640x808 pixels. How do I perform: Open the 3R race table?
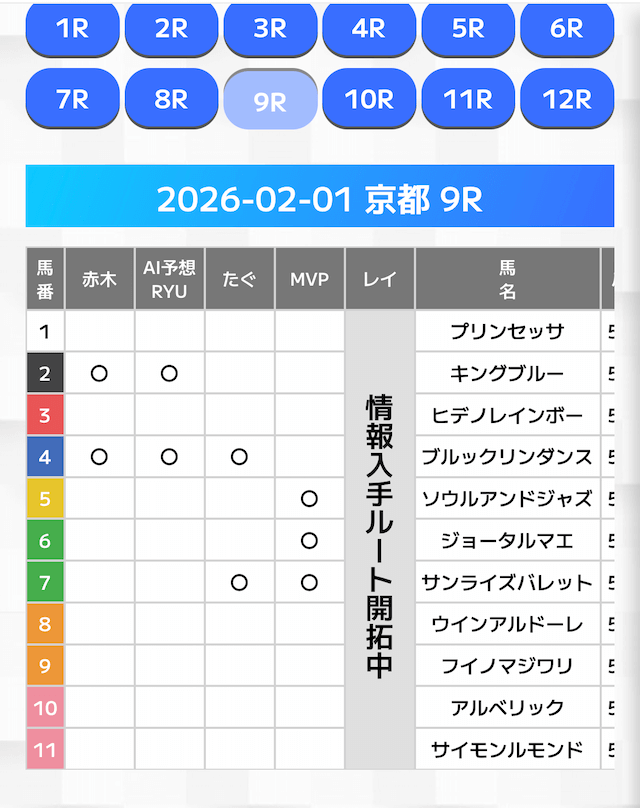270,28
